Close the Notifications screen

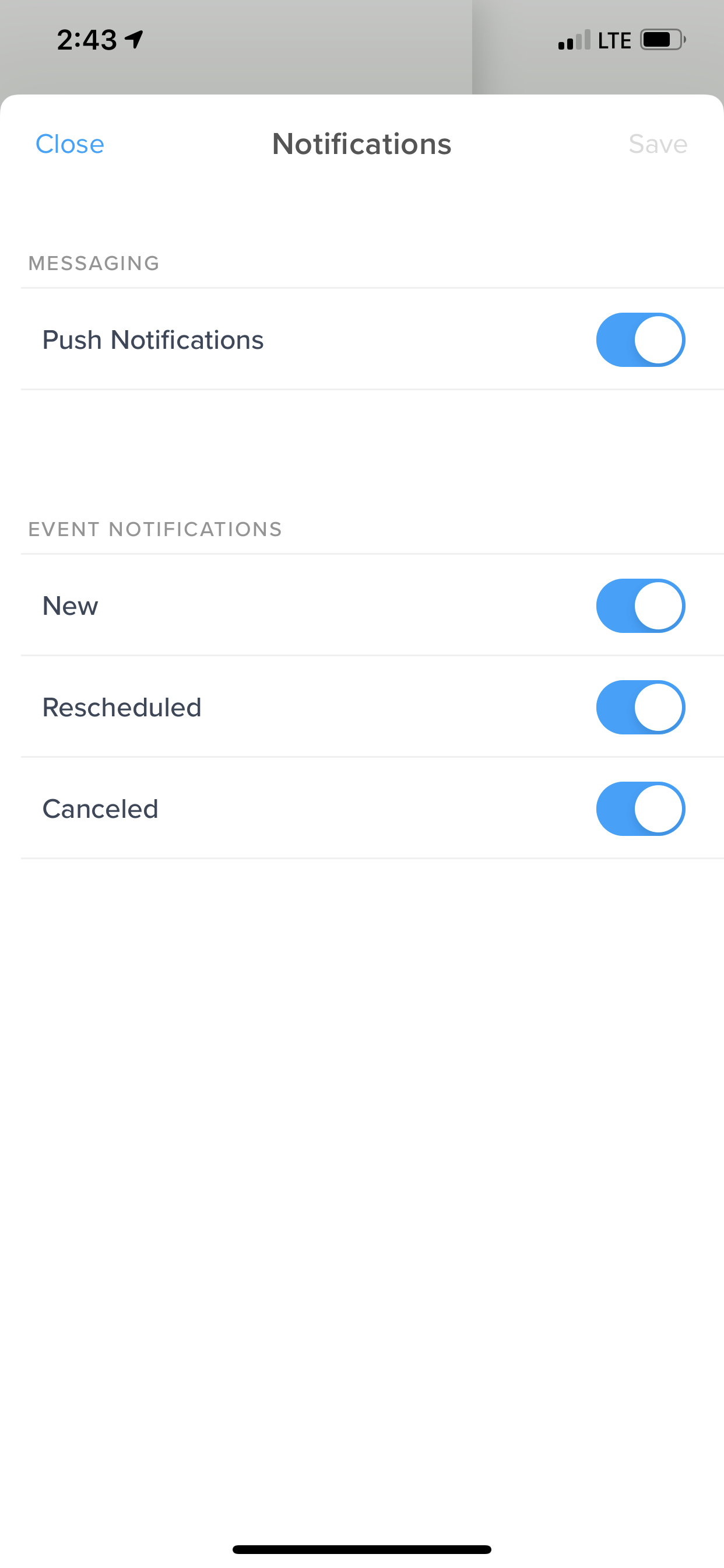[70, 144]
